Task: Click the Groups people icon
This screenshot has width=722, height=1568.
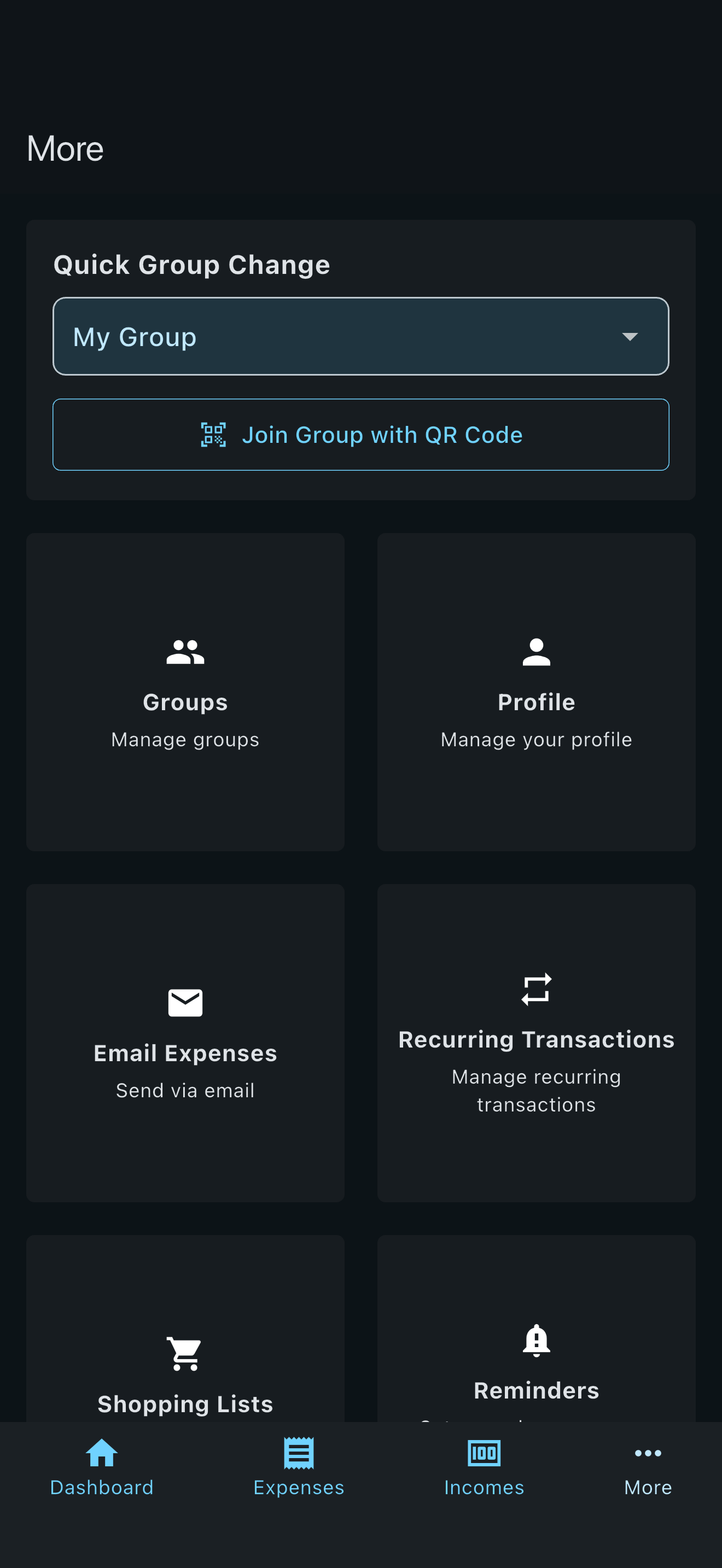Action: [x=185, y=652]
